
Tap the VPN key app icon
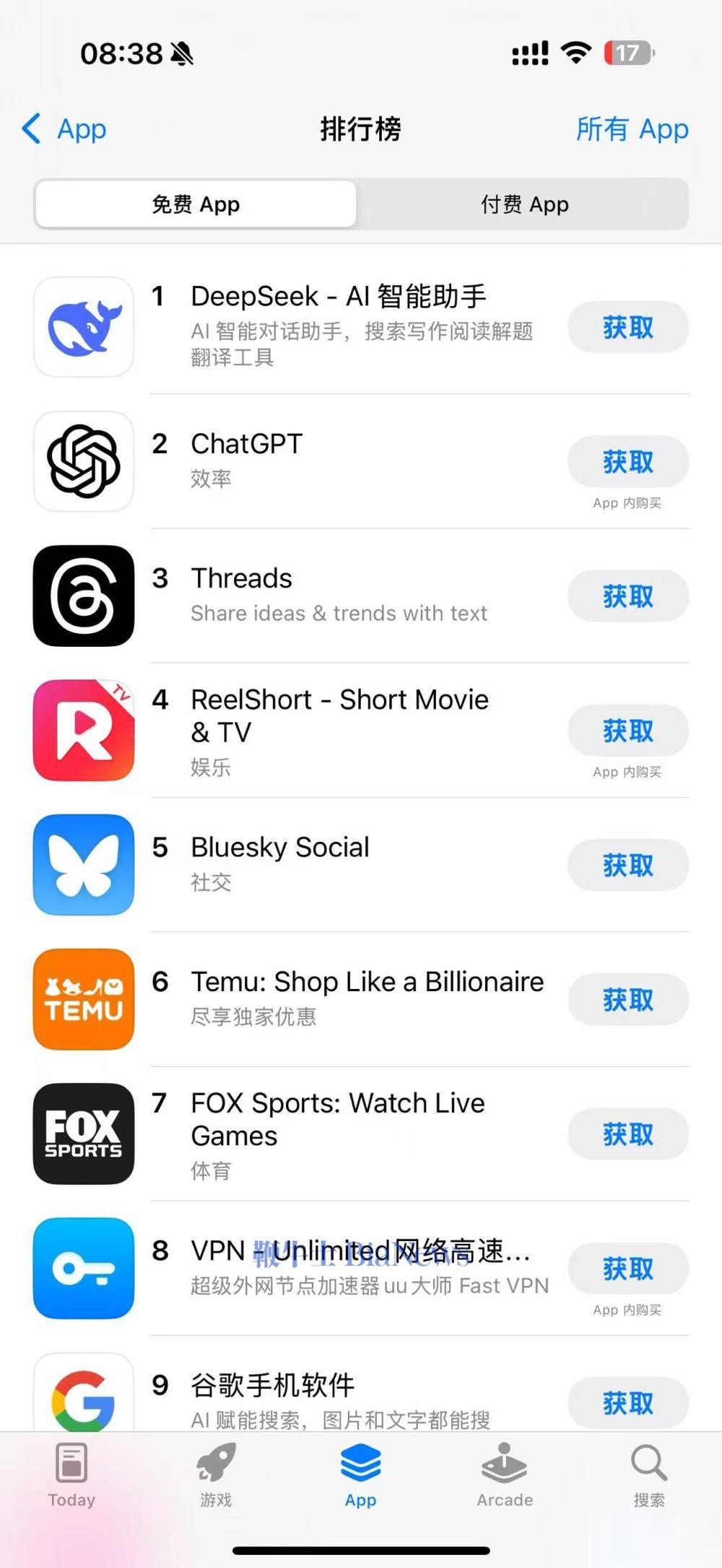[83, 1270]
